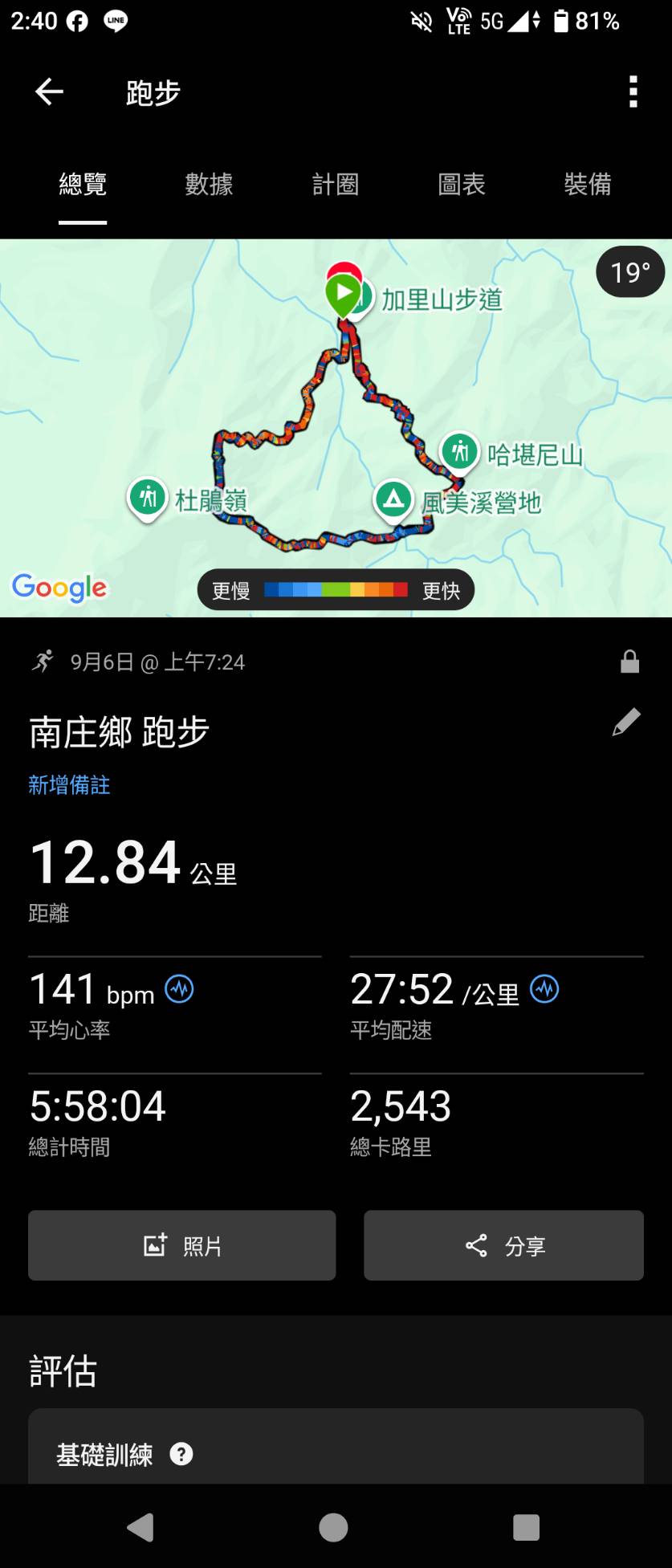
Task: Tap the info icon beside 平均配速 value
Action: click(544, 988)
